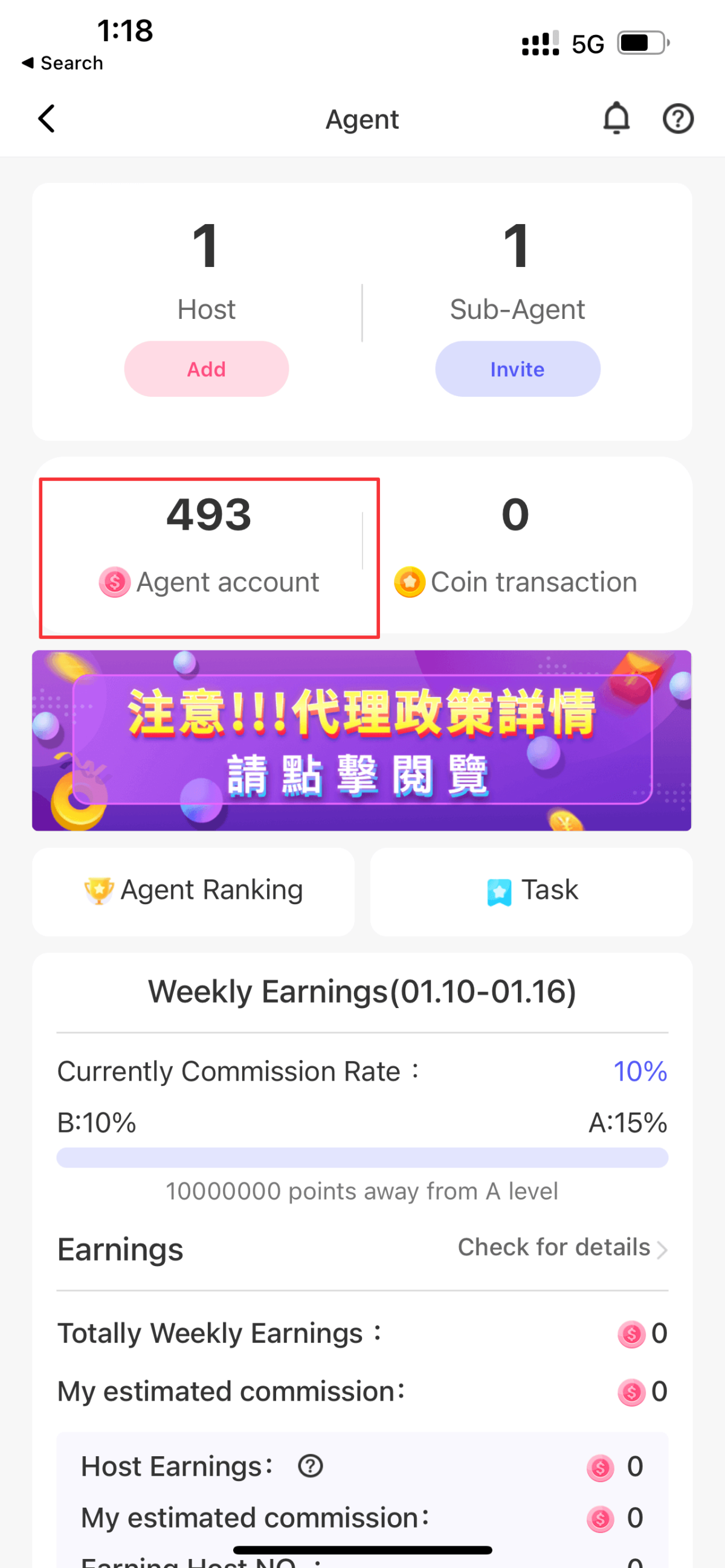Expand earnings via the details chevron
The height and width of the screenshot is (1568, 725).
(663, 1248)
